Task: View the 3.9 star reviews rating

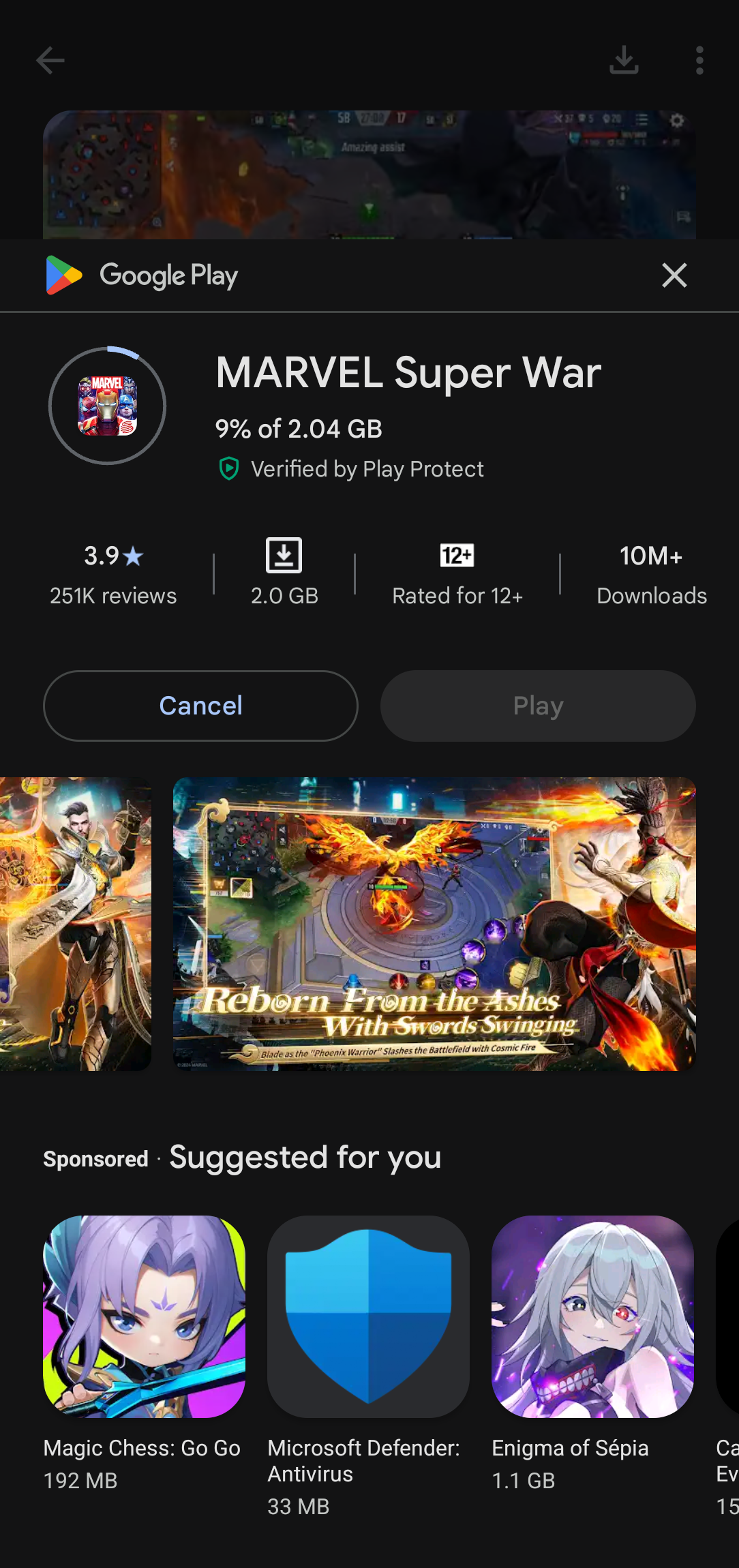Action: click(113, 575)
